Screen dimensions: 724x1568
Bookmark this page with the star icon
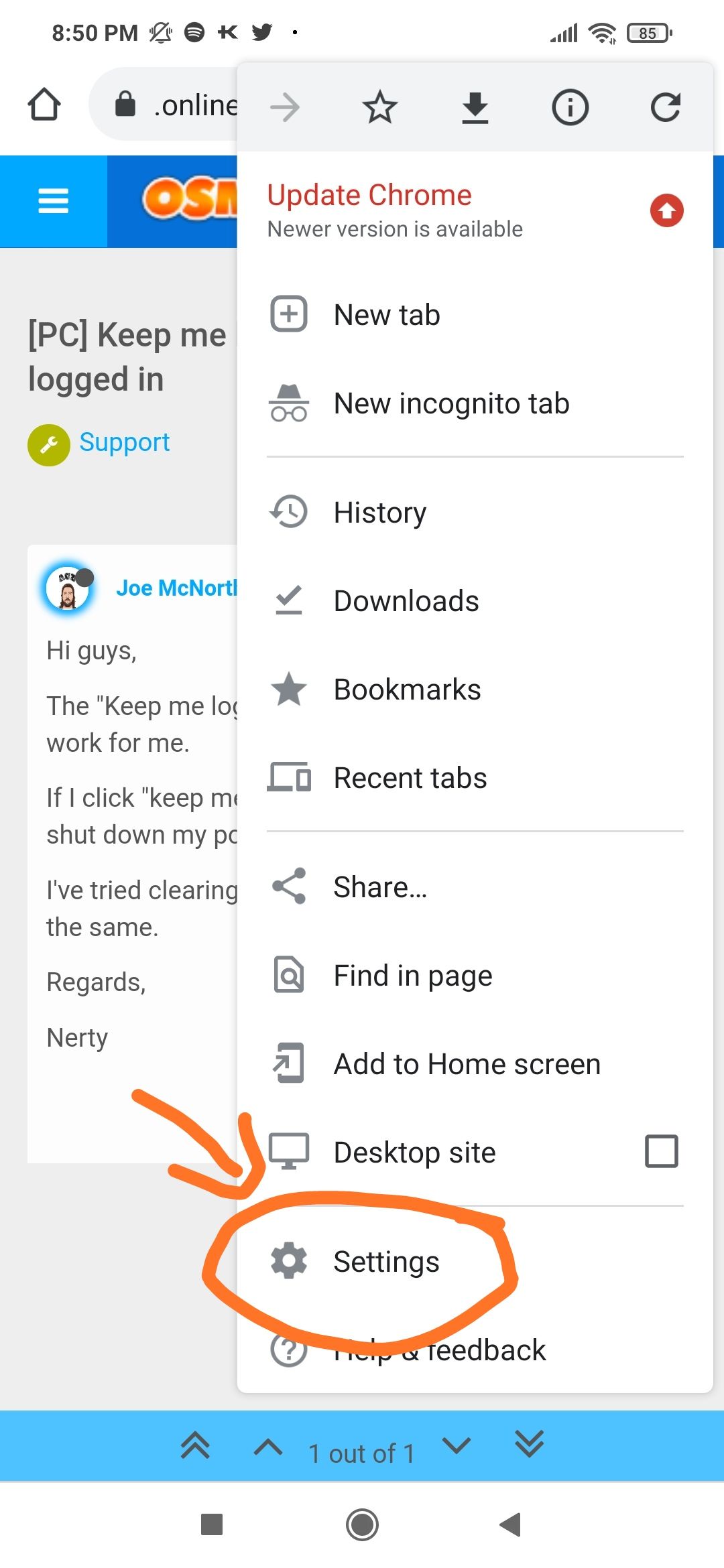coord(379,107)
